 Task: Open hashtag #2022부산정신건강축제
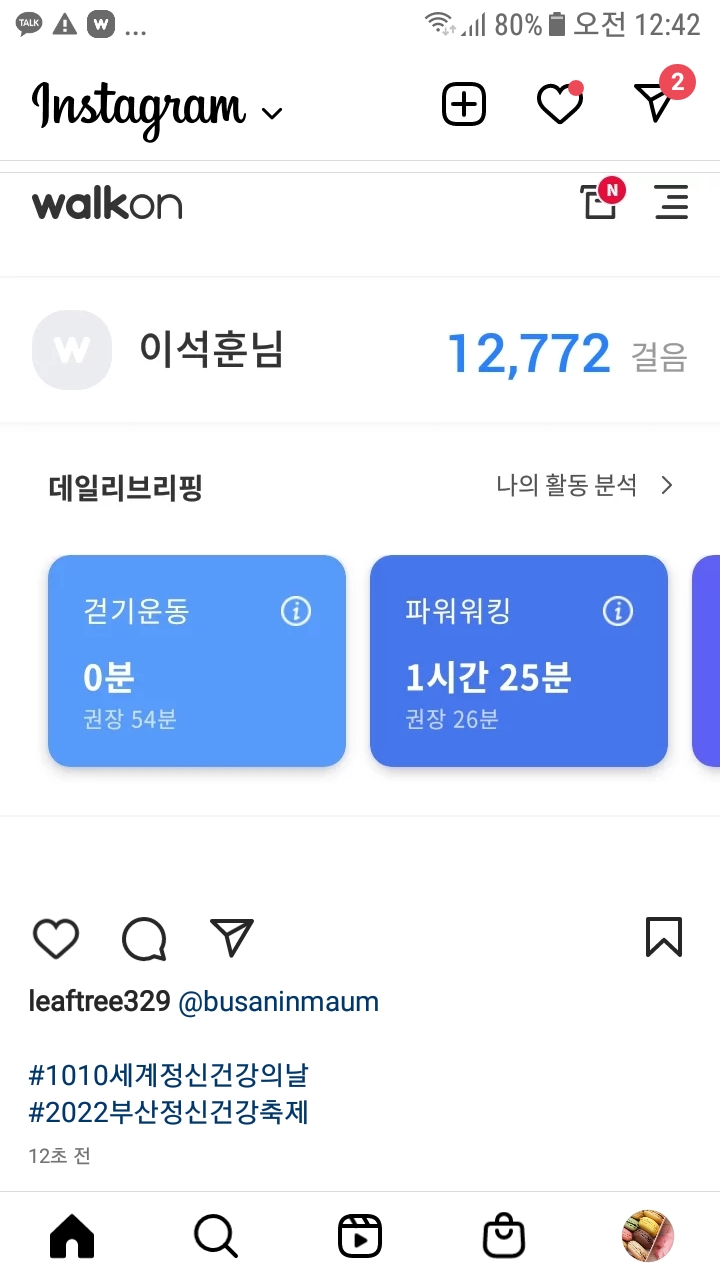pyautogui.click(x=168, y=1112)
